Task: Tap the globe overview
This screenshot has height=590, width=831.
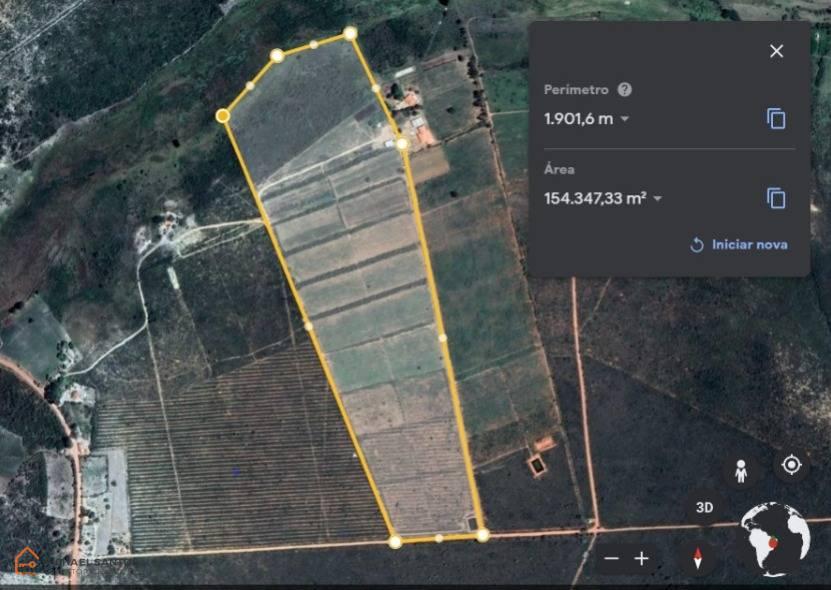Action: point(775,540)
